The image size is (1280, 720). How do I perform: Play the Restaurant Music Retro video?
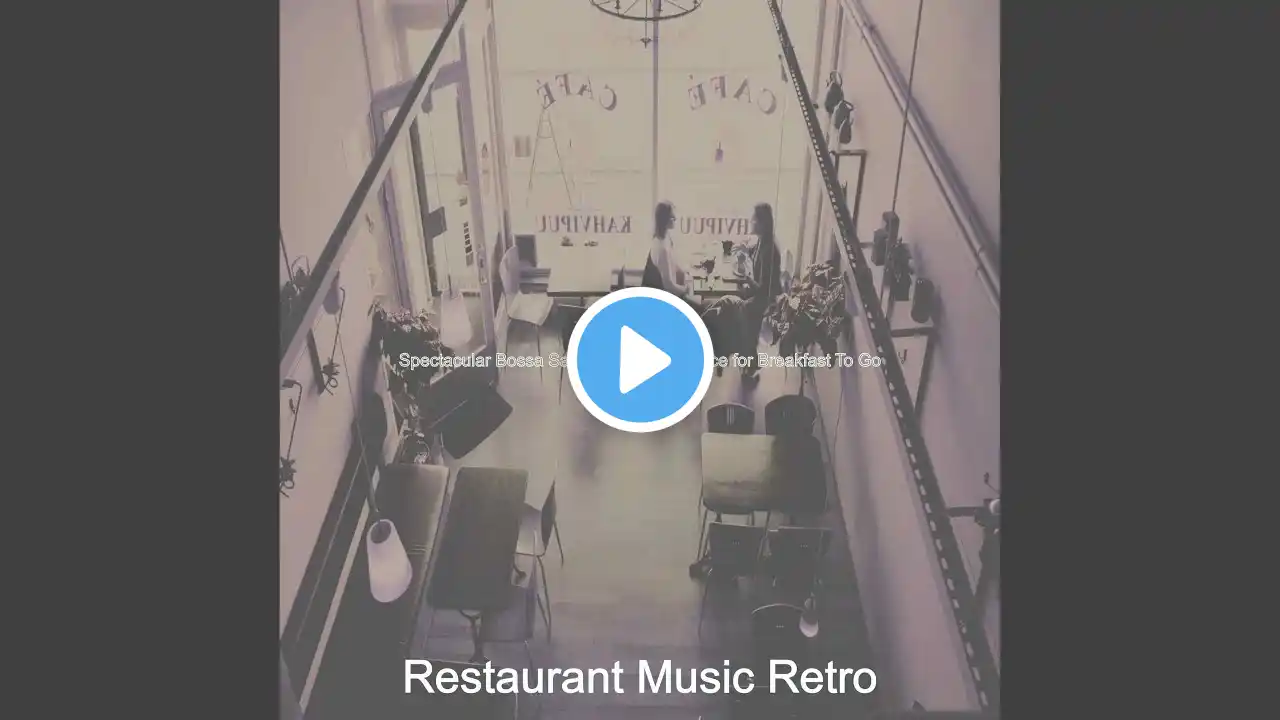[x=640, y=360]
